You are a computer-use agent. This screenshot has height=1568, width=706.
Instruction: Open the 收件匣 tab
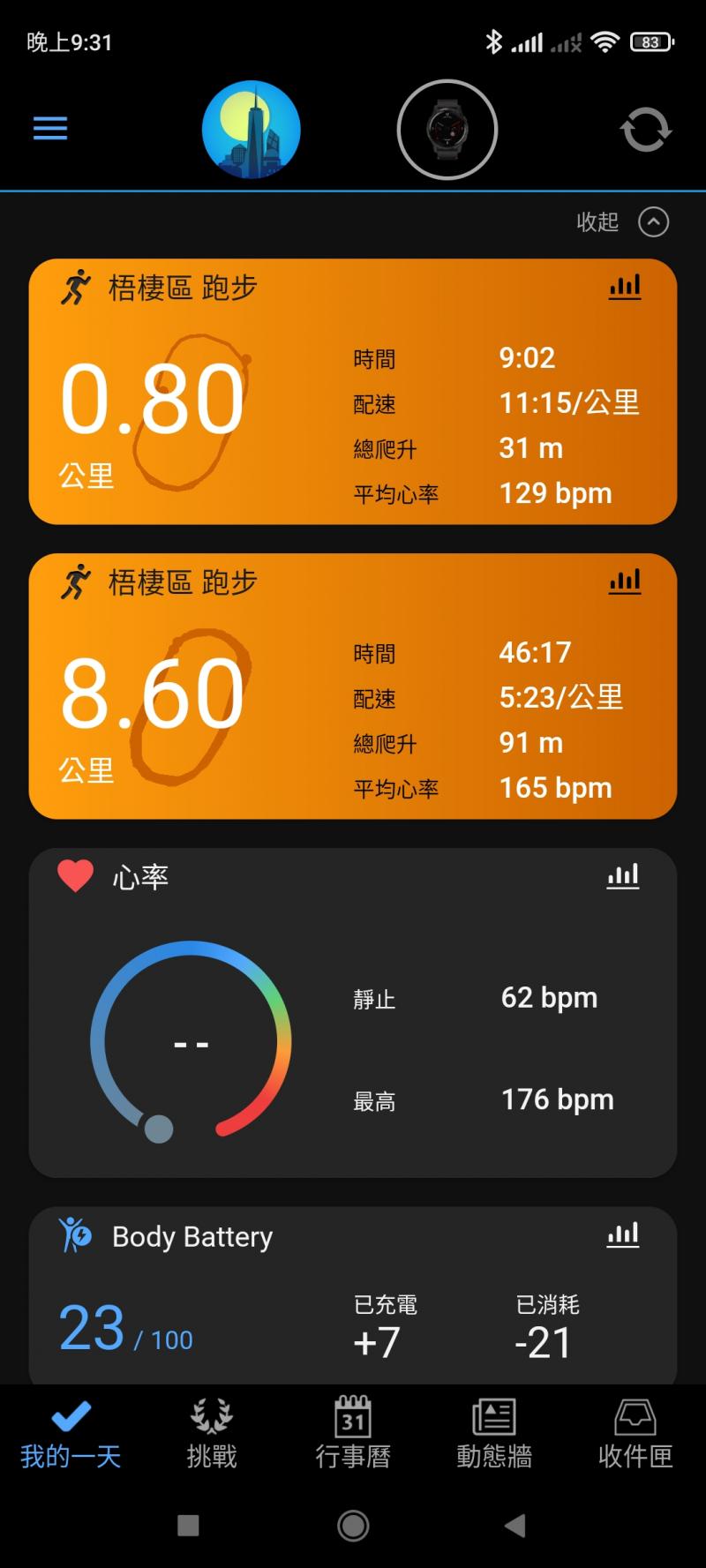click(635, 1433)
